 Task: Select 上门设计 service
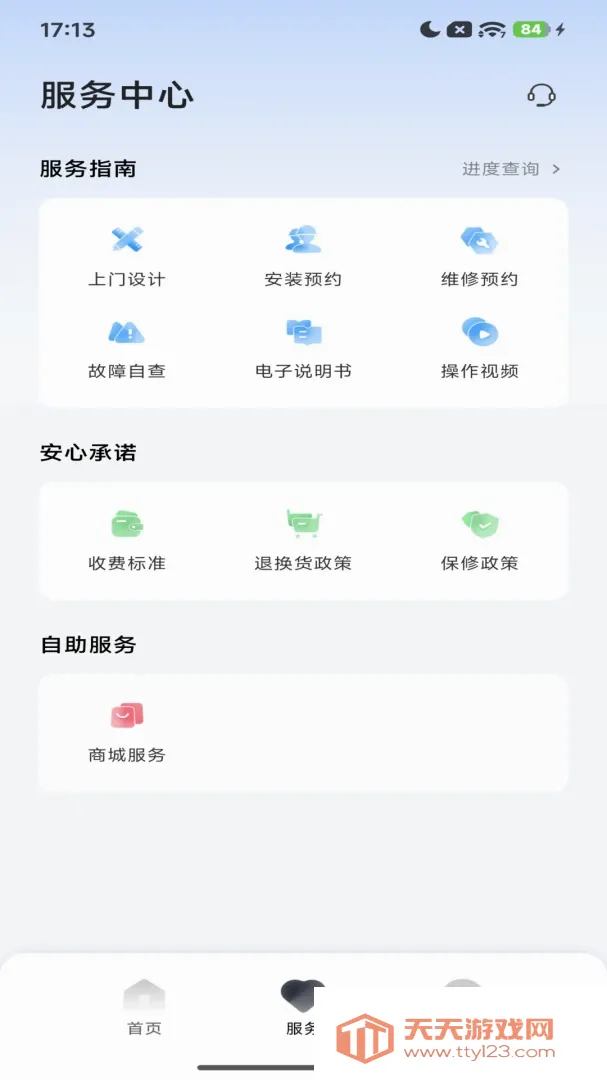127,257
